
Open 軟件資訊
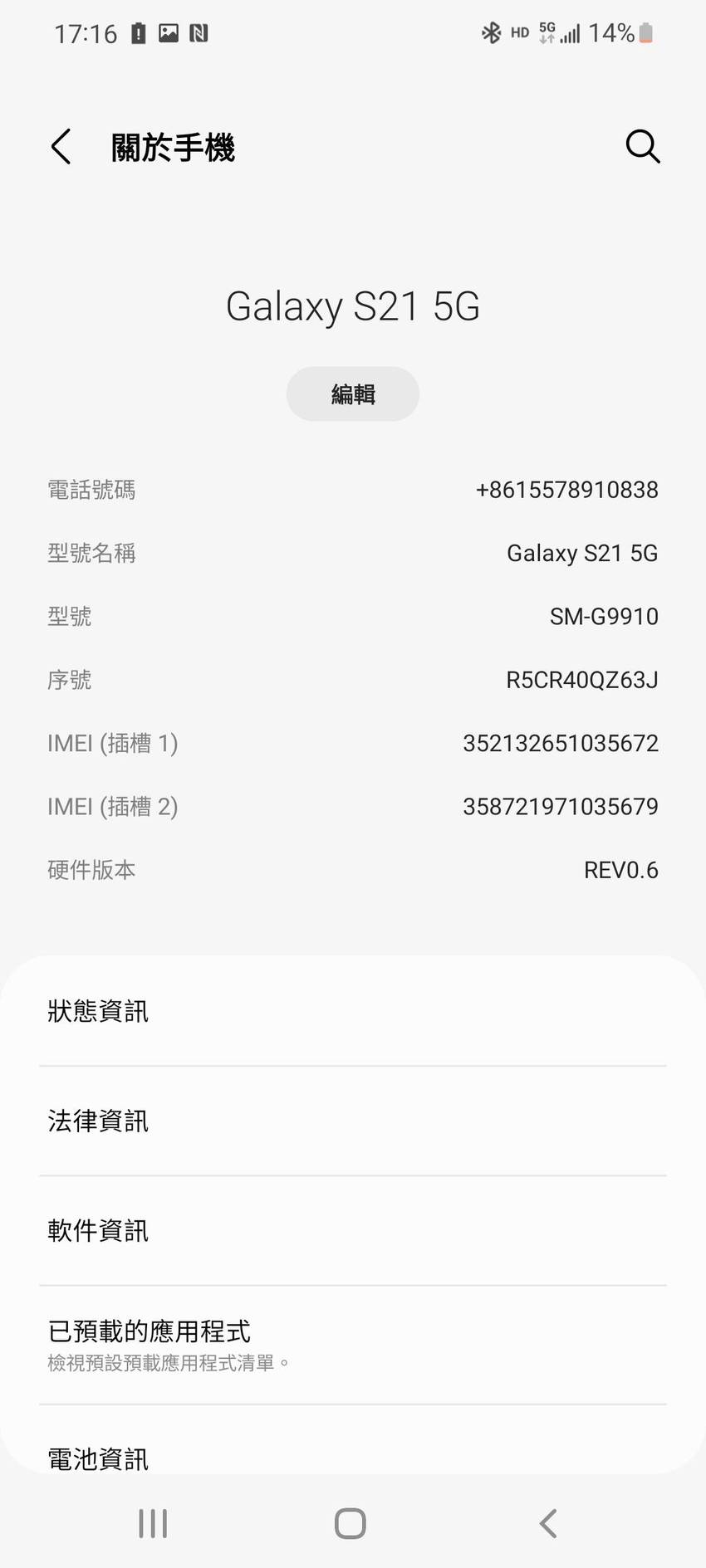coord(353,1230)
